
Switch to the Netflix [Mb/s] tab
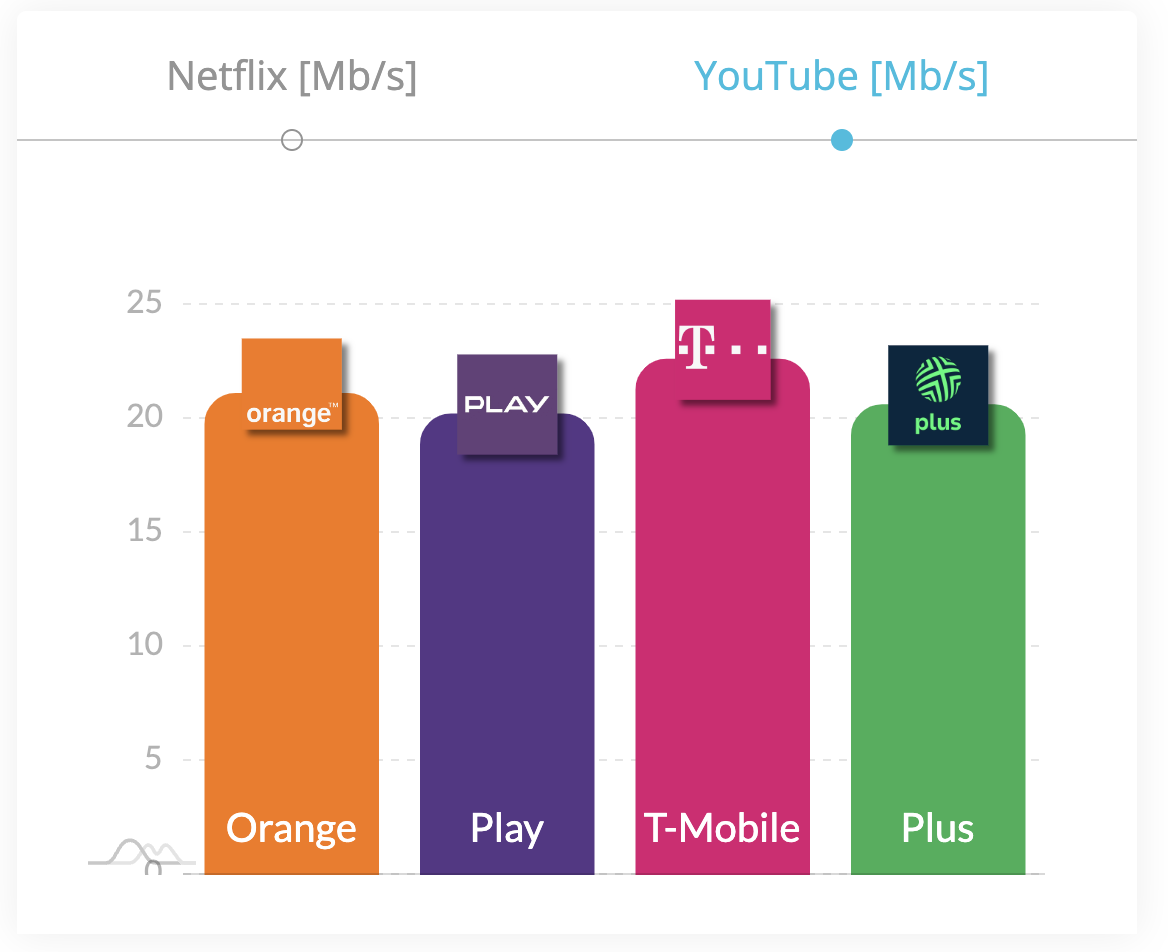click(292, 77)
